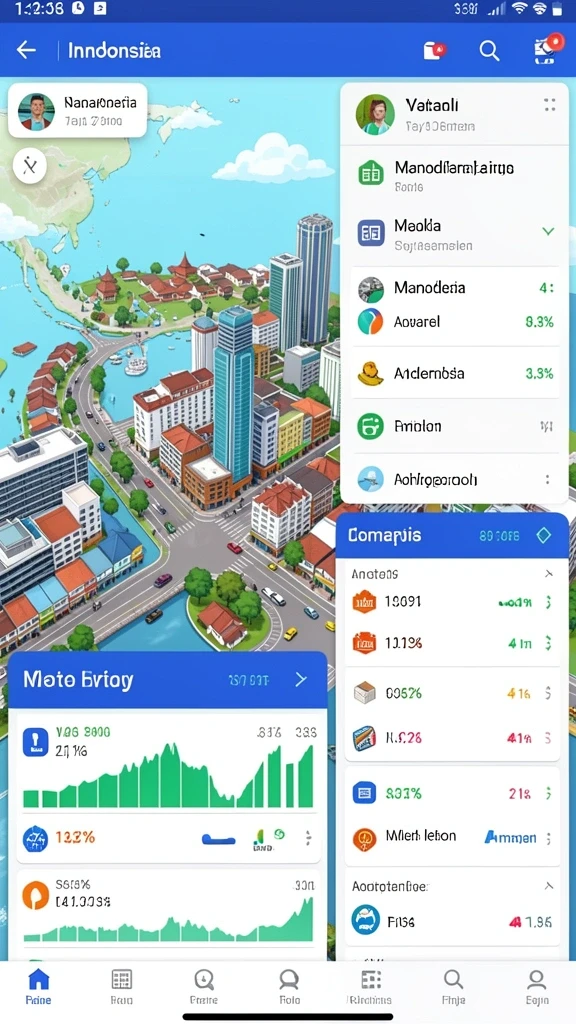576x1024 pixels.
Task: Tap the diamond icon in Comapuis header
Action: tap(543, 536)
